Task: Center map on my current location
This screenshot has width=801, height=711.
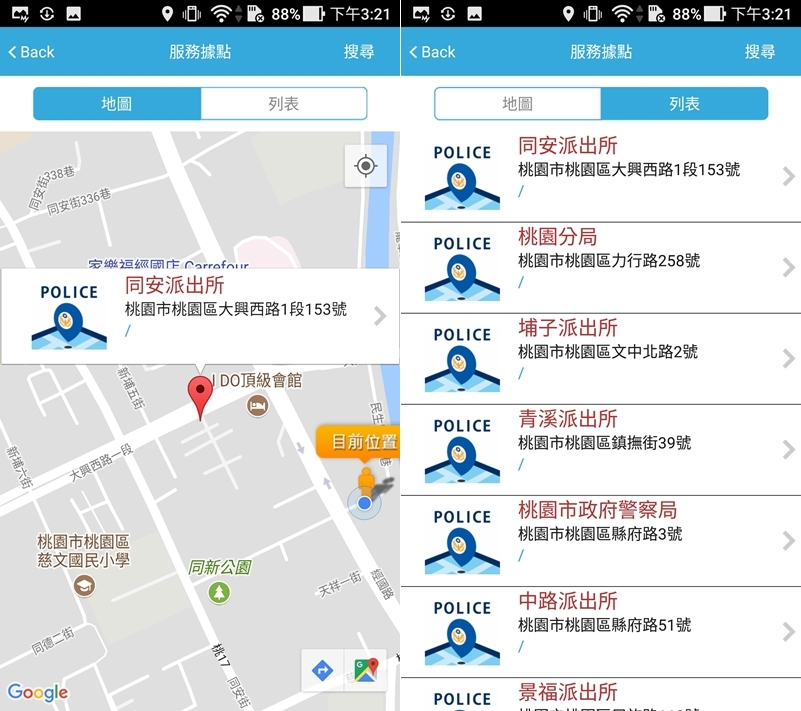Action: tap(366, 166)
